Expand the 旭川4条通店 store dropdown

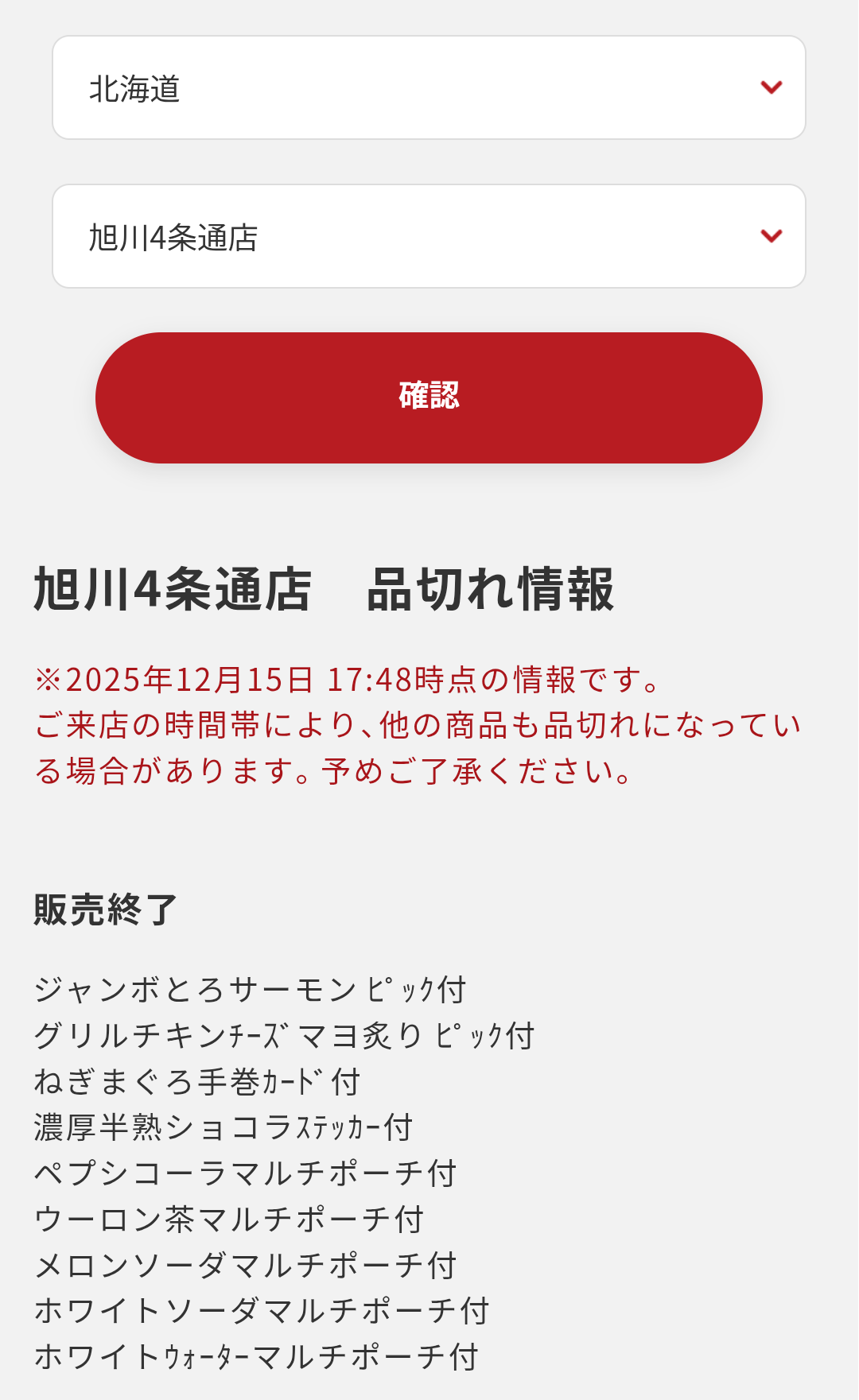[429, 236]
